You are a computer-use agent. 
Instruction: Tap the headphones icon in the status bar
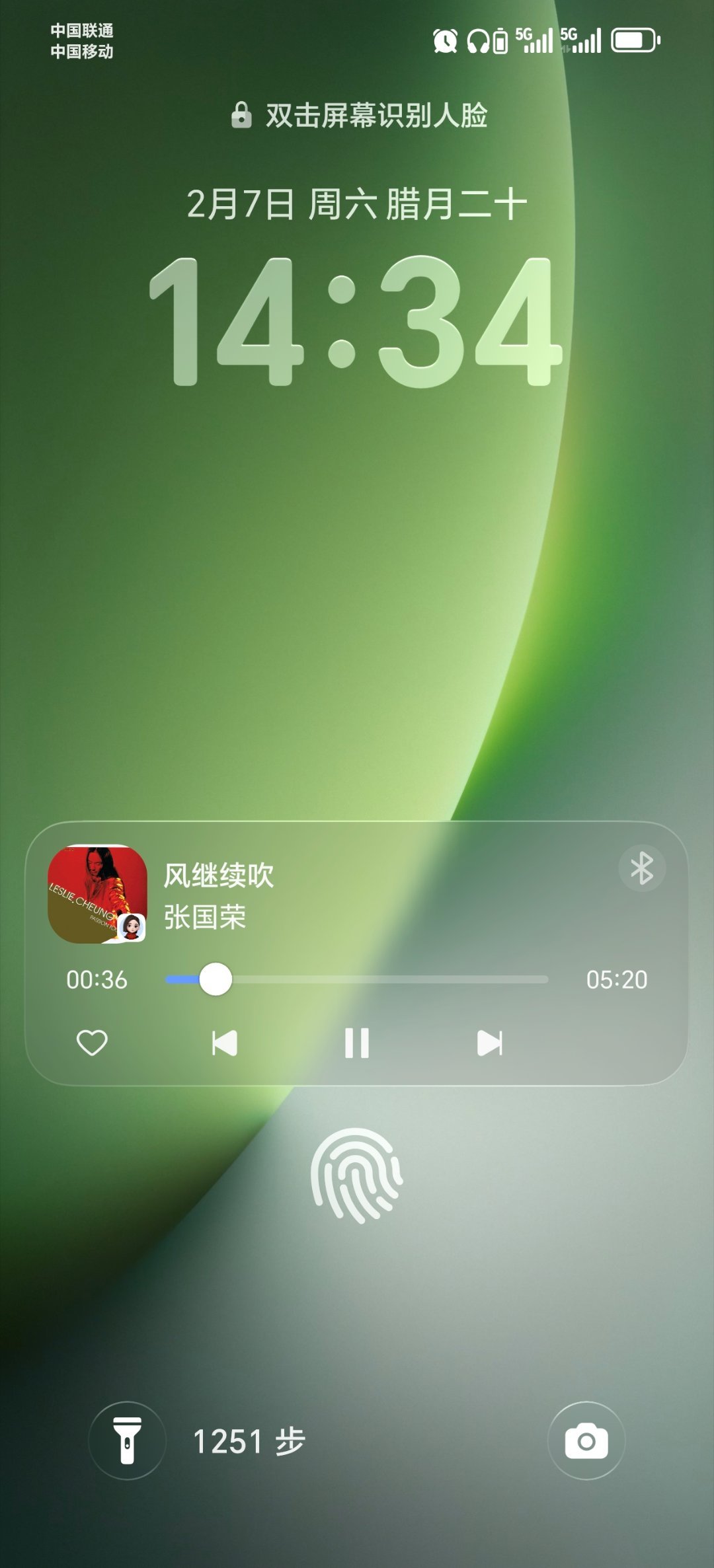[x=479, y=42]
